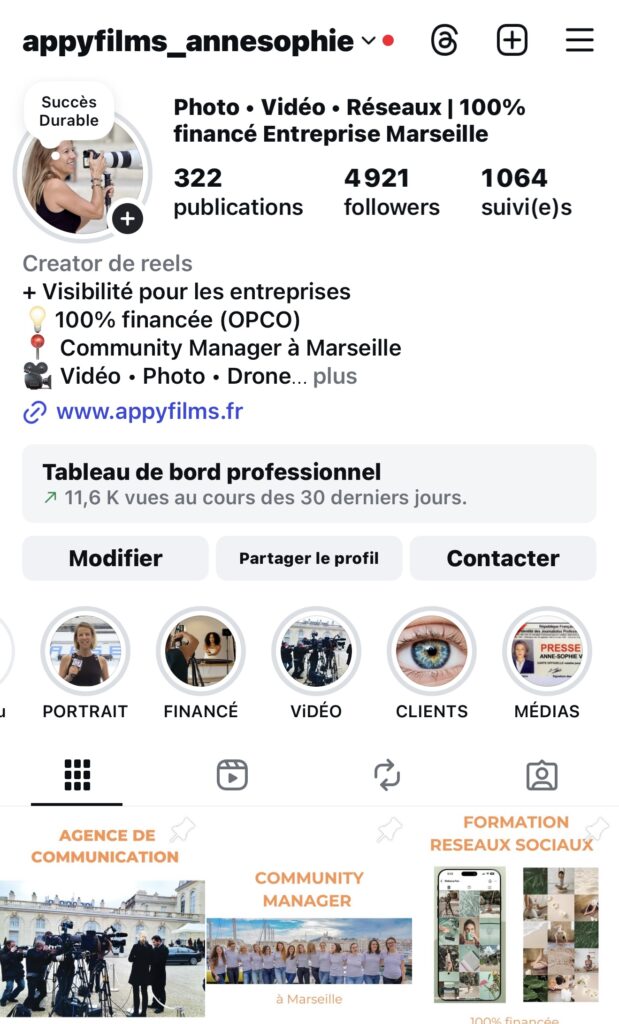Open Tableau de bord professionnel

tap(309, 484)
